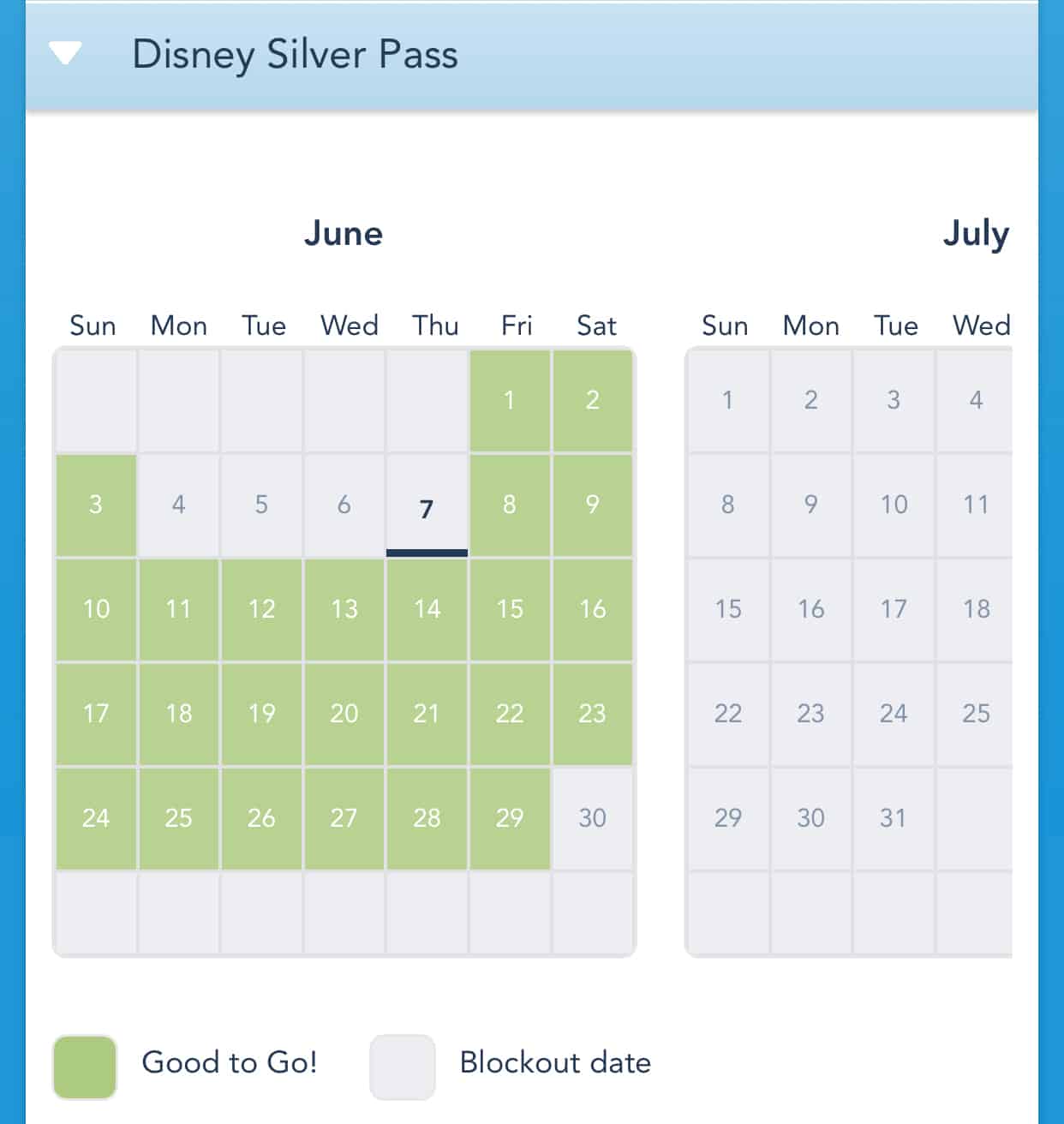Image resolution: width=1064 pixels, height=1124 pixels.
Task: Collapse the Disney Silver Pass section
Action: [66, 54]
